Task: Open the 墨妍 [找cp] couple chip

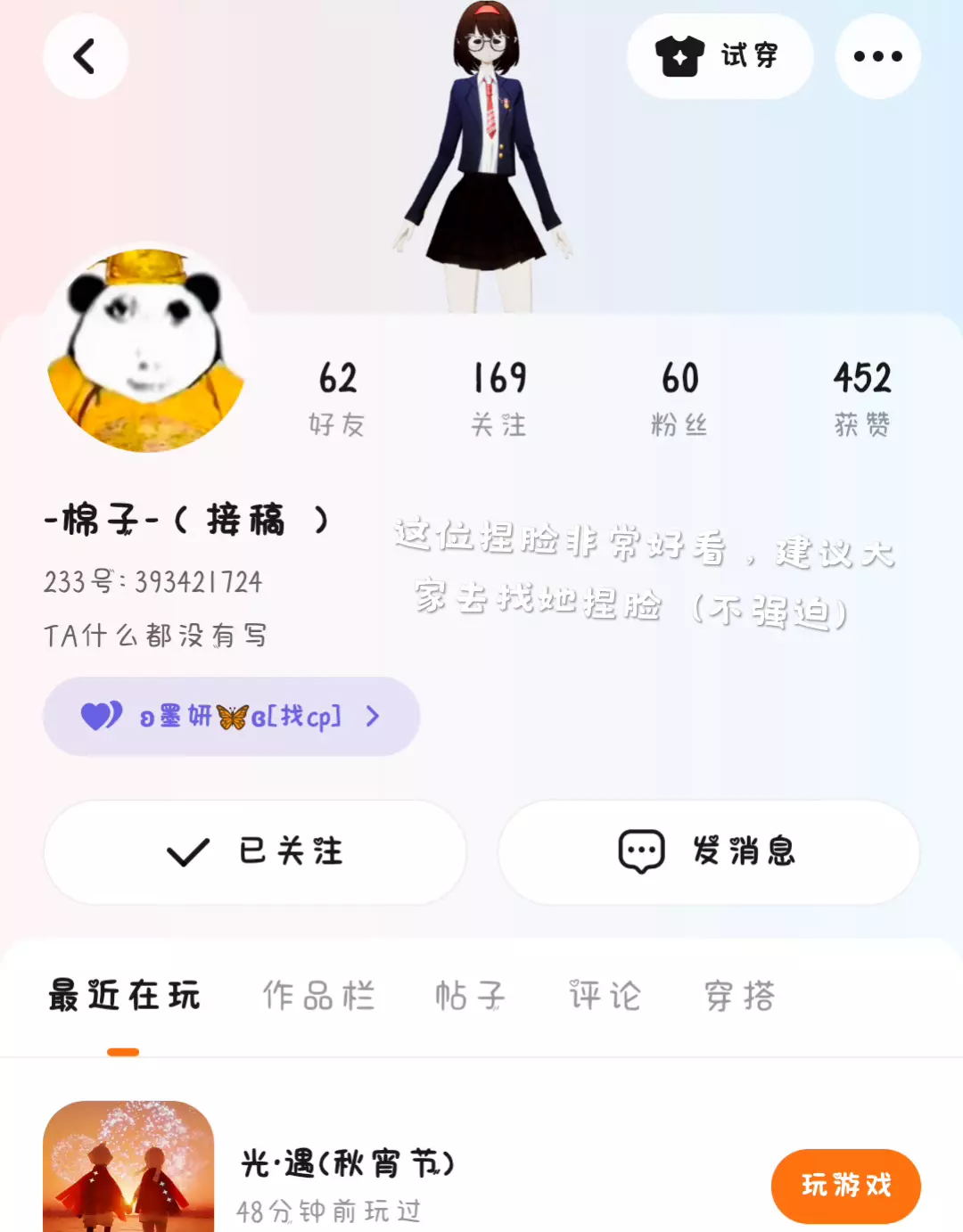Action: point(231,716)
